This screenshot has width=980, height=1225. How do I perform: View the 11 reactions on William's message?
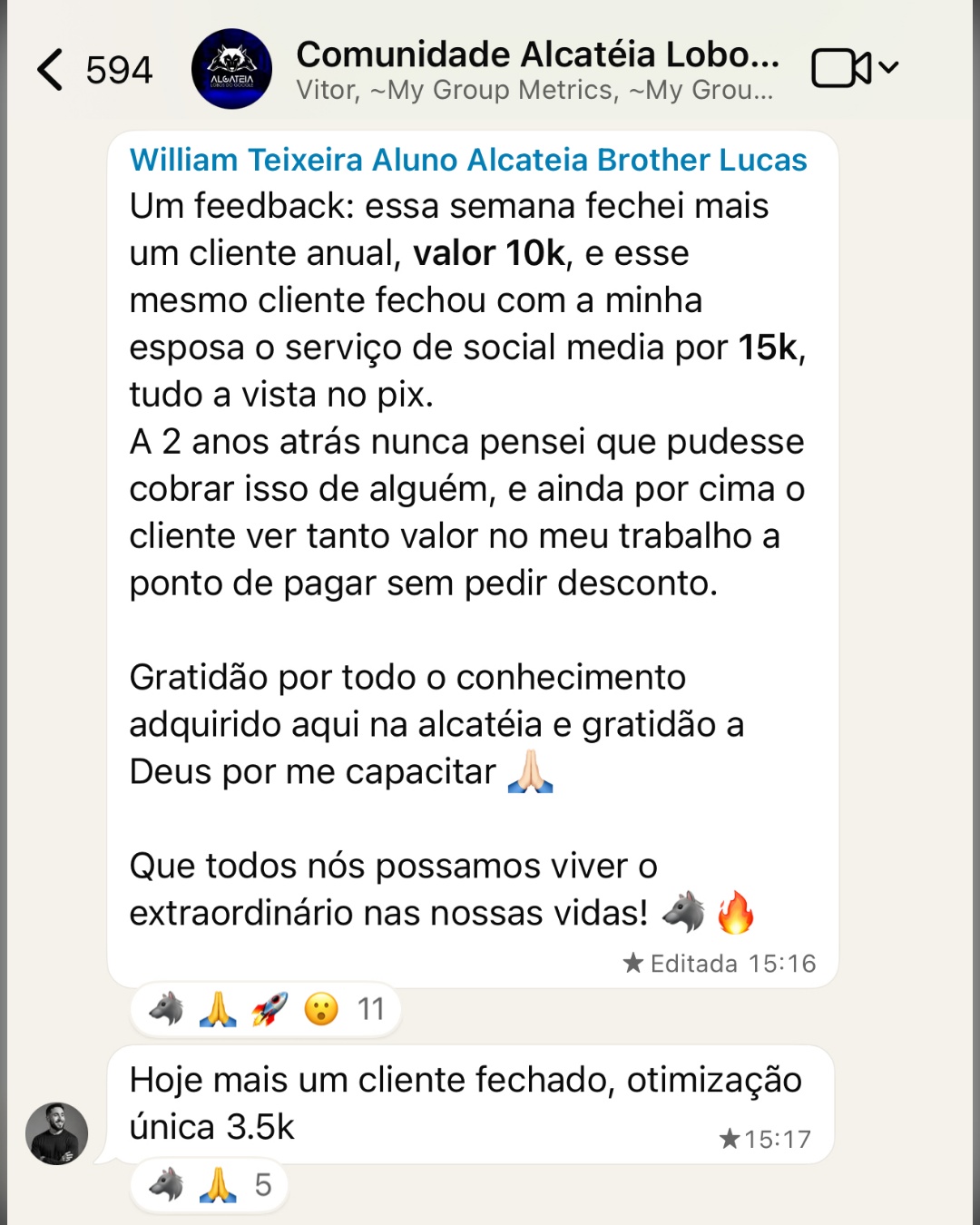point(265,1009)
